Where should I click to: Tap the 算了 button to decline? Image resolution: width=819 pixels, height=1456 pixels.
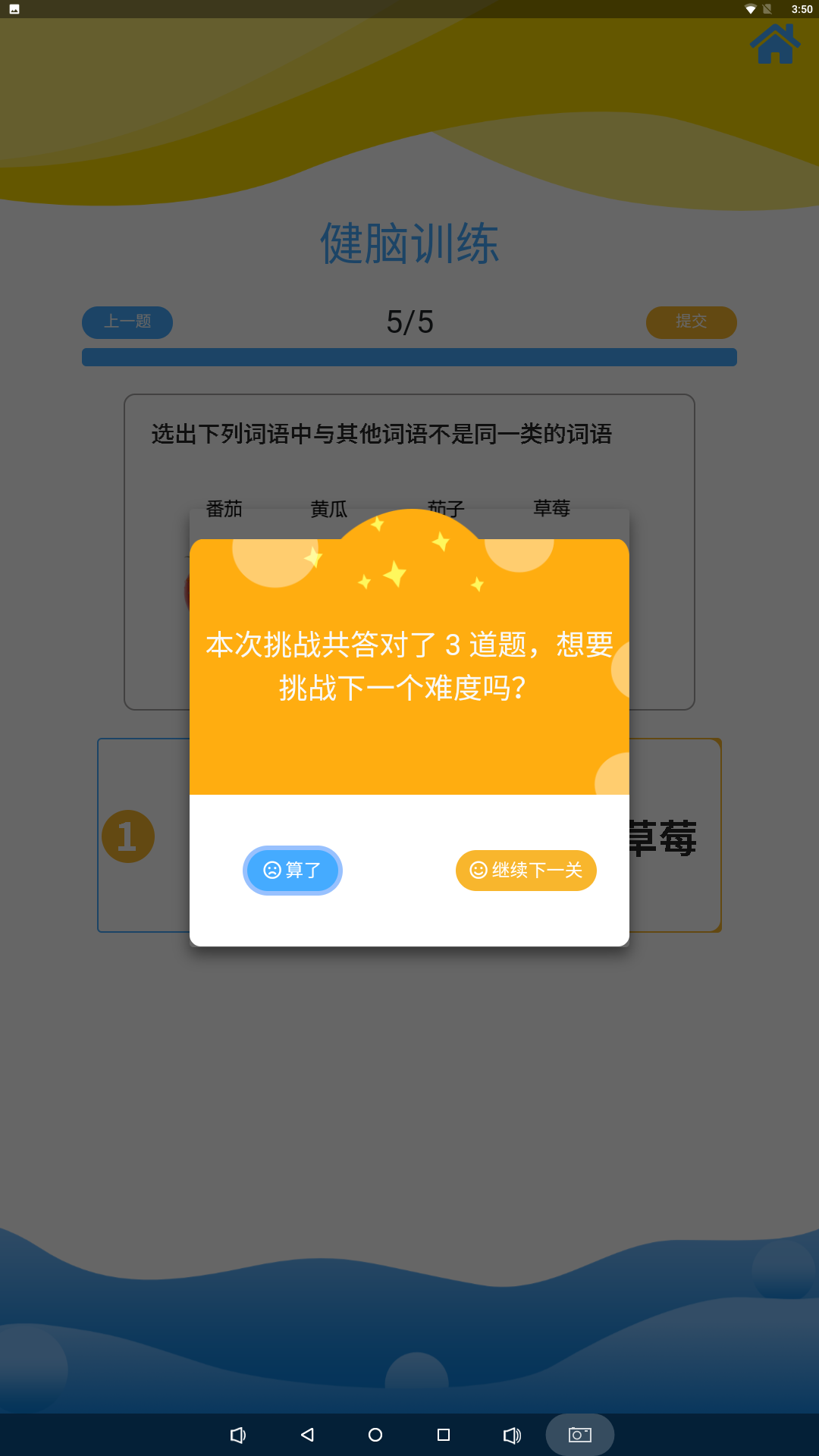coord(293,870)
